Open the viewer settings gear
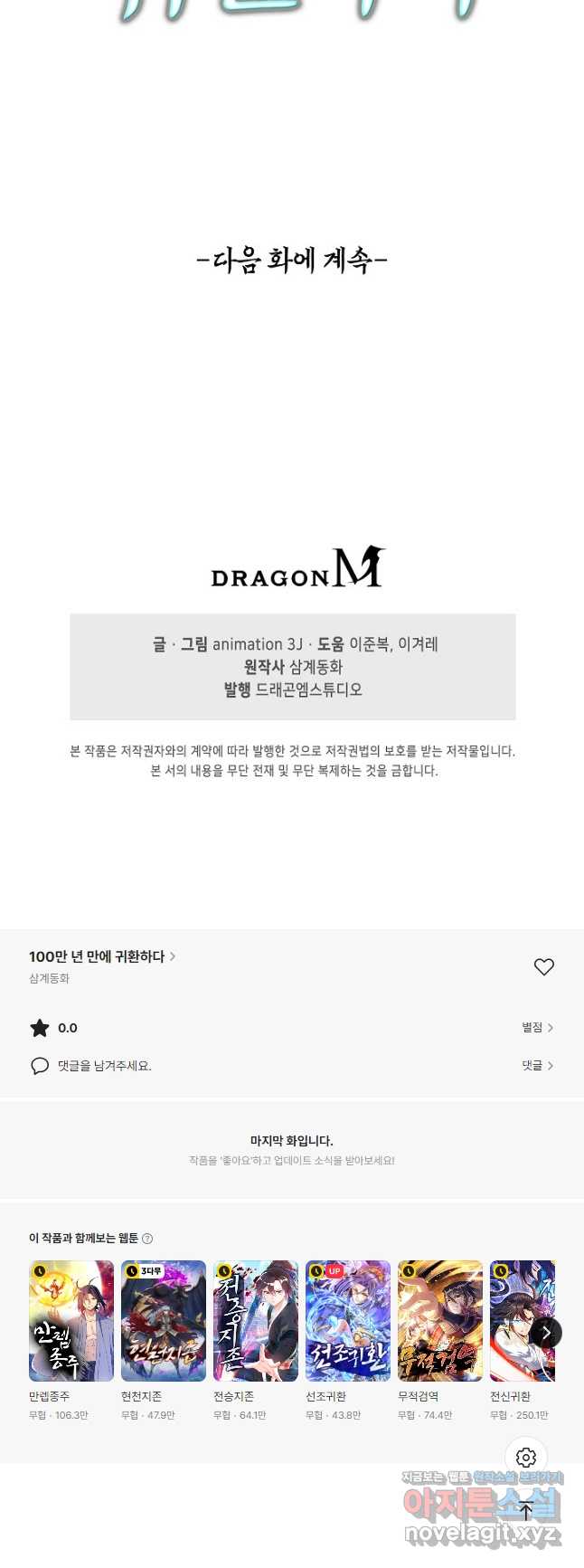584x1568 pixels. point(526,1458)
